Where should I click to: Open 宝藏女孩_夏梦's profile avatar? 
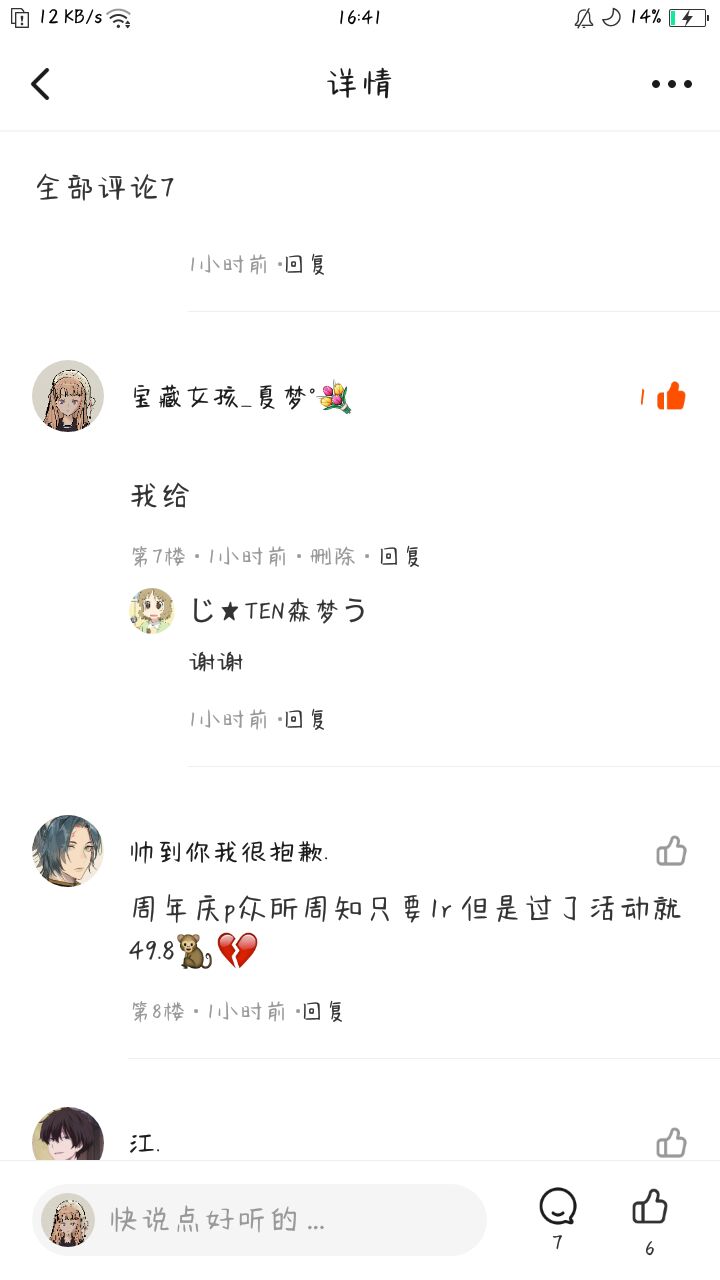coord(68,396)
